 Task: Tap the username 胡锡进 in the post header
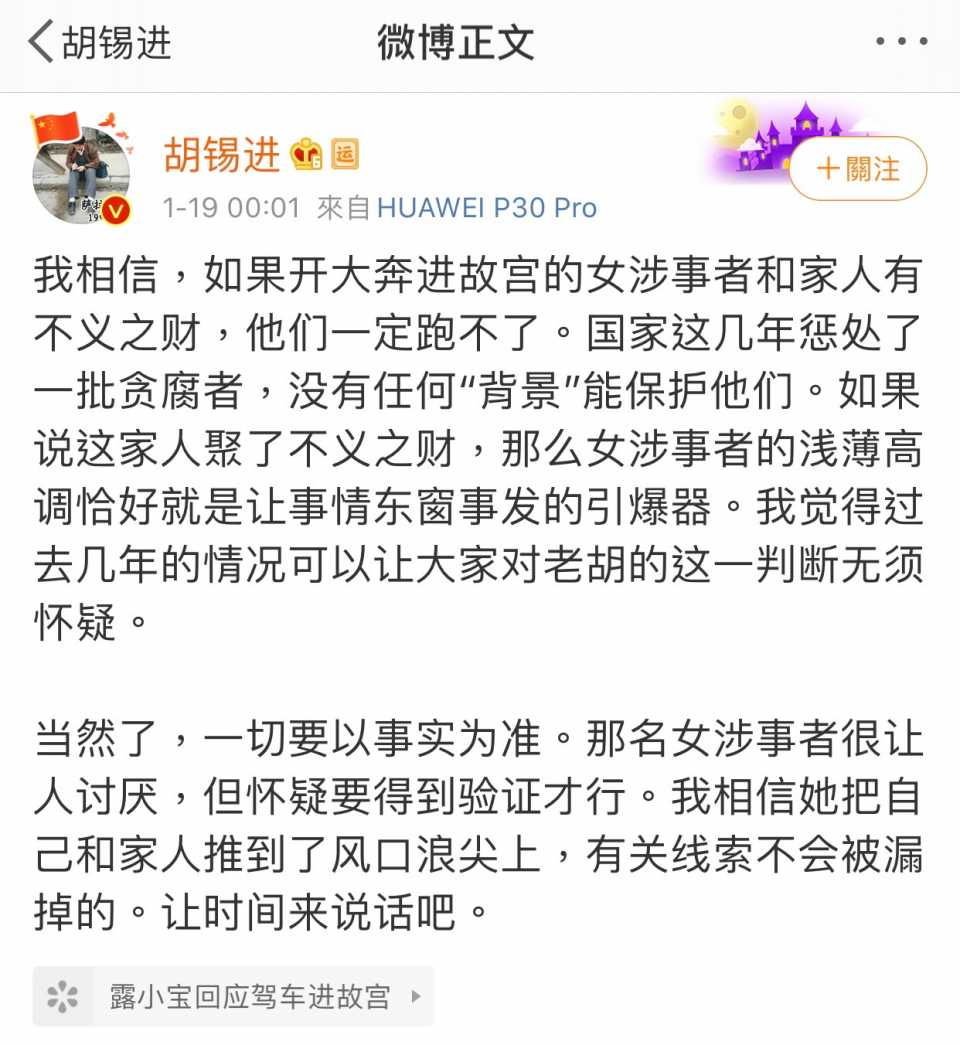point(222,154)
